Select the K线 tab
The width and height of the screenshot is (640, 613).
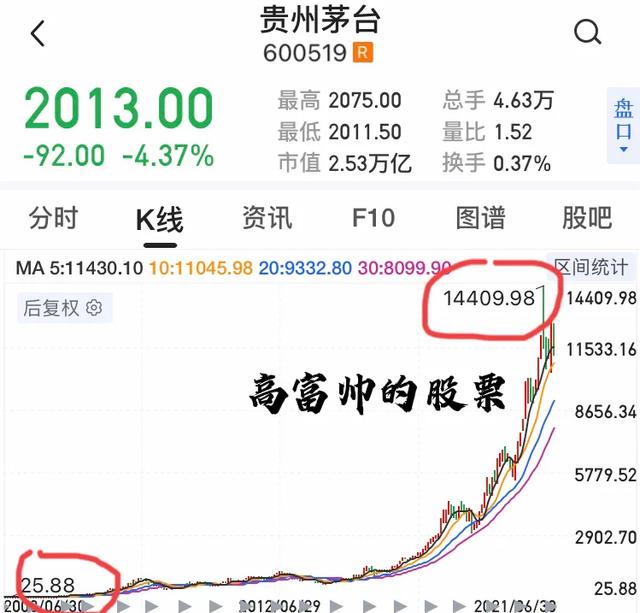[x=160, y=219]
